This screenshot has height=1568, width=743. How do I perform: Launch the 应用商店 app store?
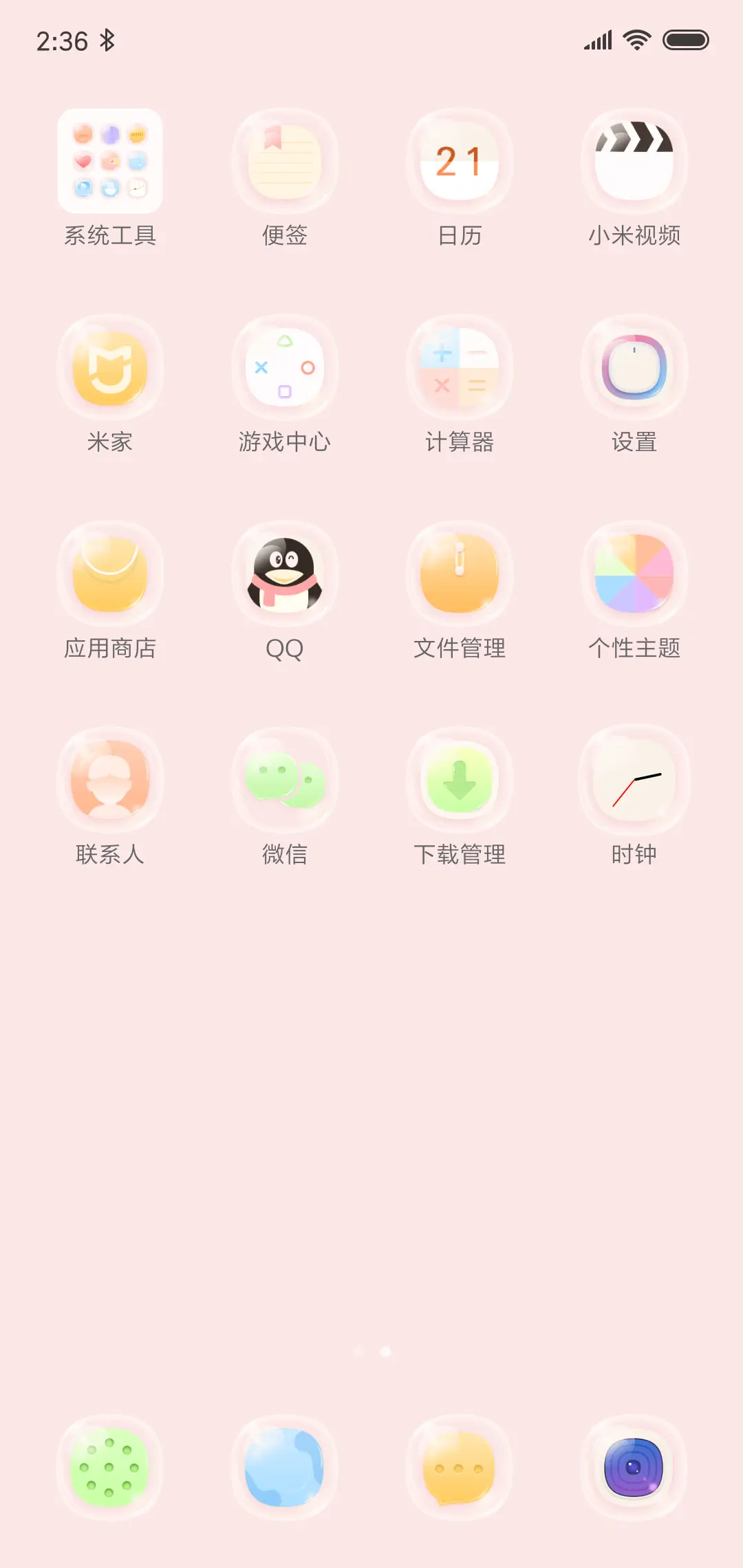click(110, 574)
